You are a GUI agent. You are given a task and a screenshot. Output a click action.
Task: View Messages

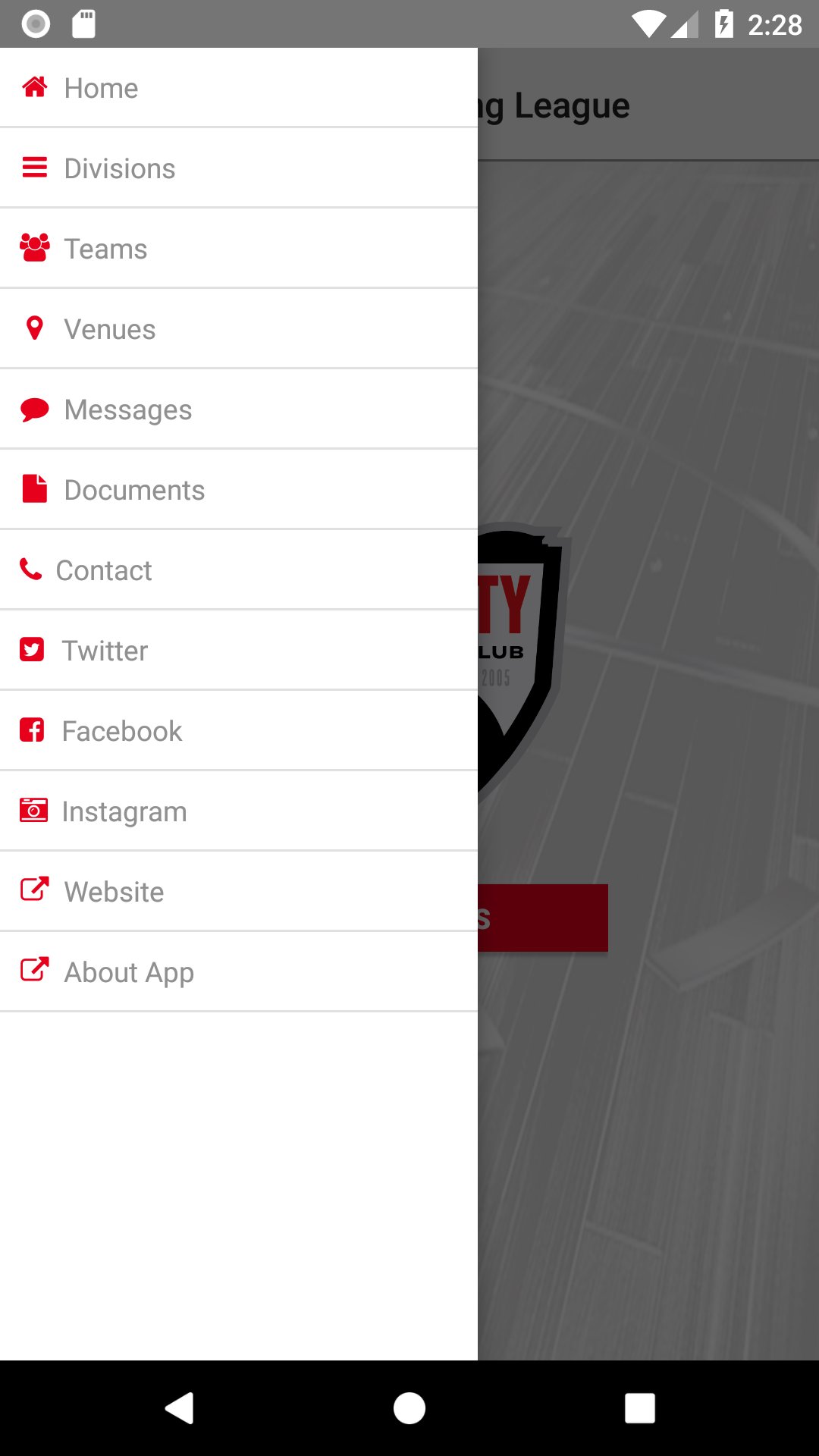pyautogui.click(x=127, y=409)
